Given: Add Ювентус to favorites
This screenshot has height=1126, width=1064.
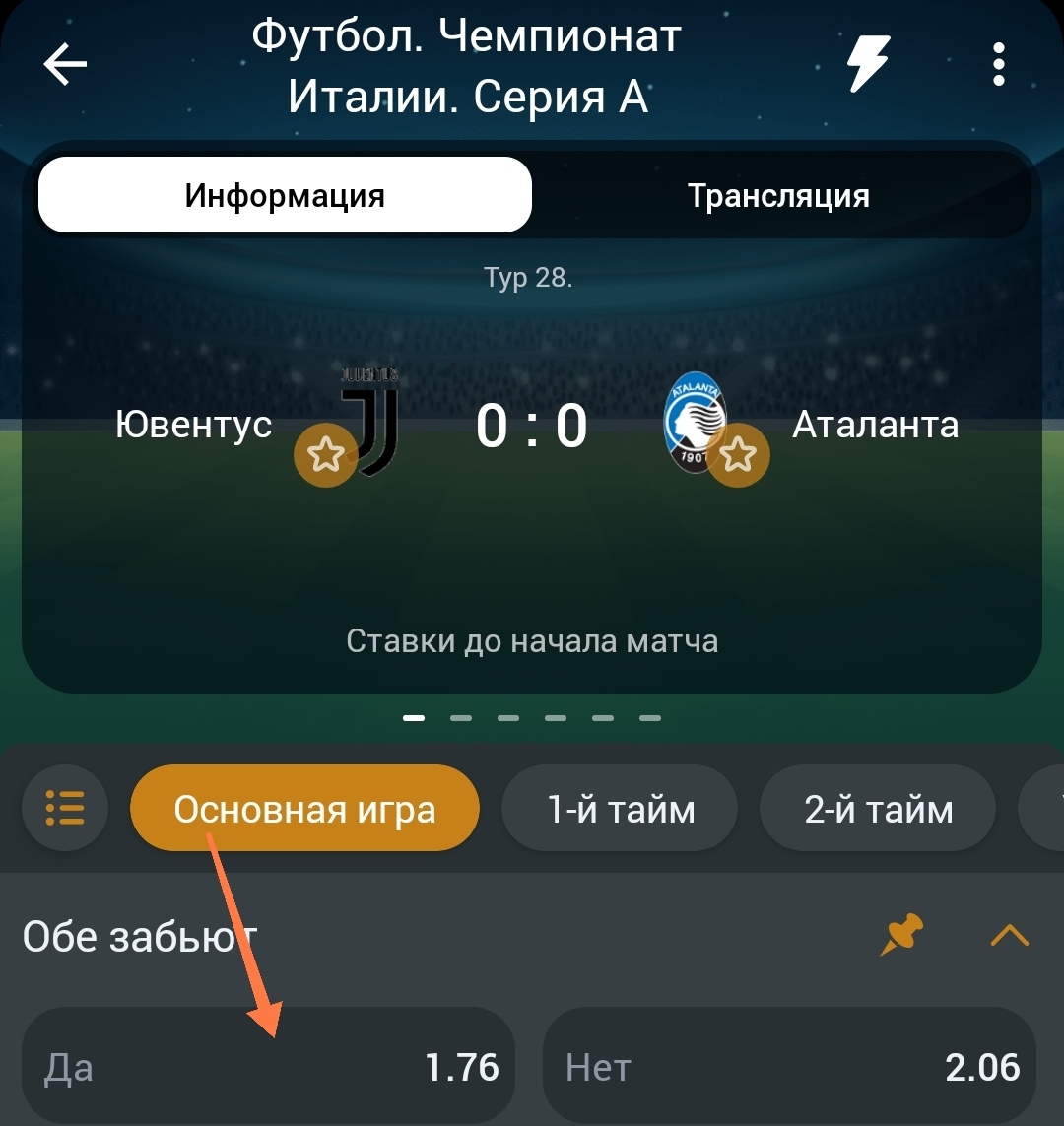Looking at the screenshot, I should tap(325, 455).
